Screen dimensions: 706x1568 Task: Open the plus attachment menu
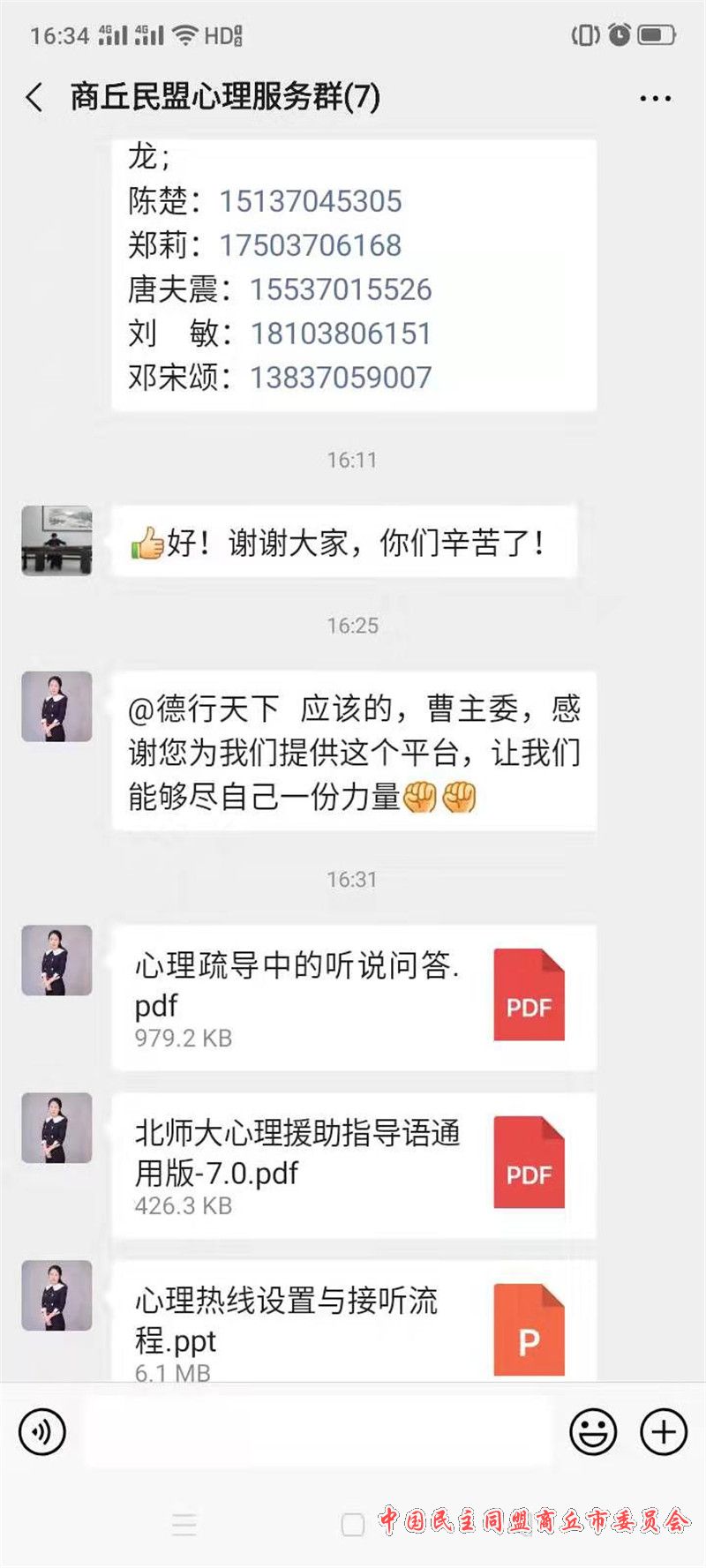pyautogui.click(x=663, y=1431)
